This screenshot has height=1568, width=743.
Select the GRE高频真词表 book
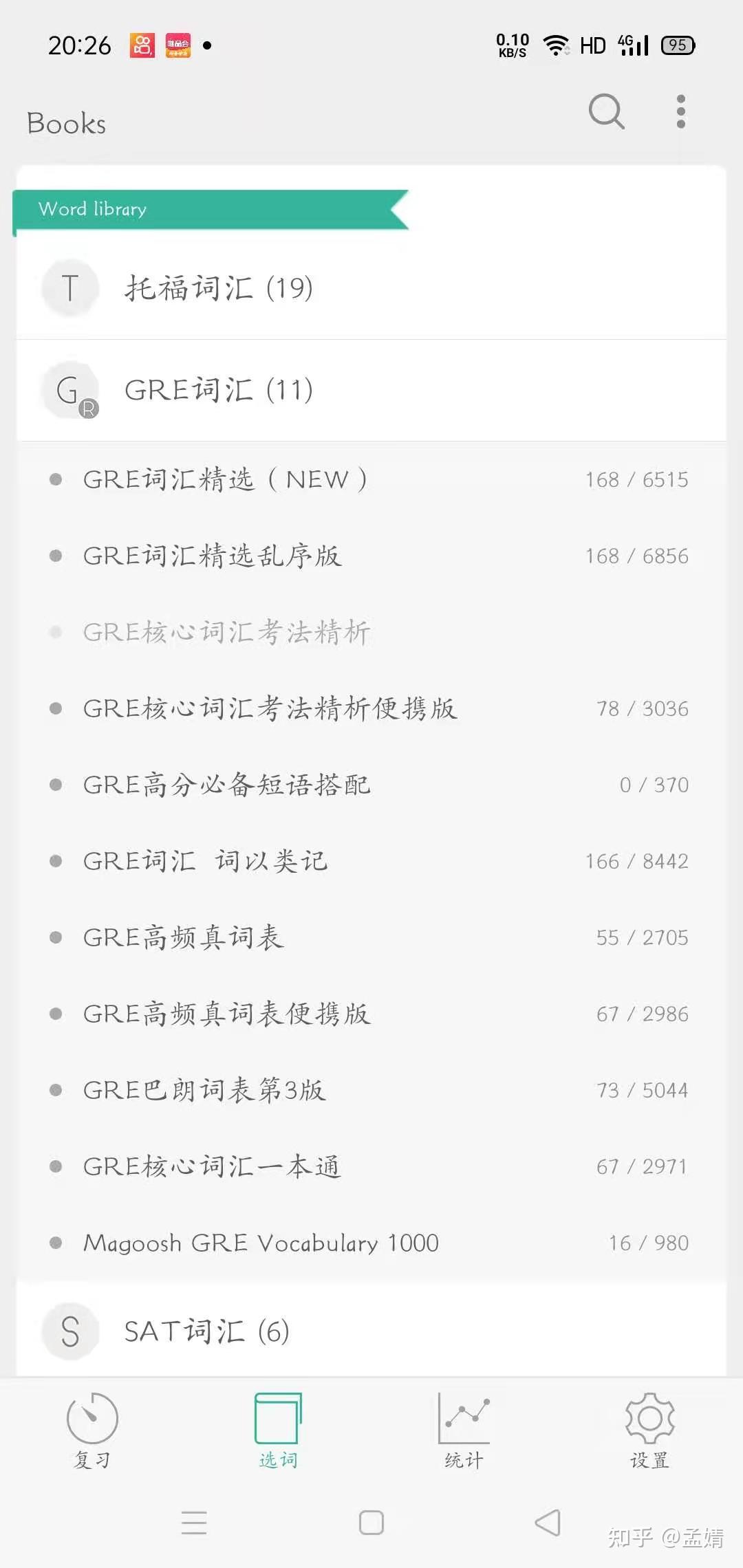coord(371,937)
